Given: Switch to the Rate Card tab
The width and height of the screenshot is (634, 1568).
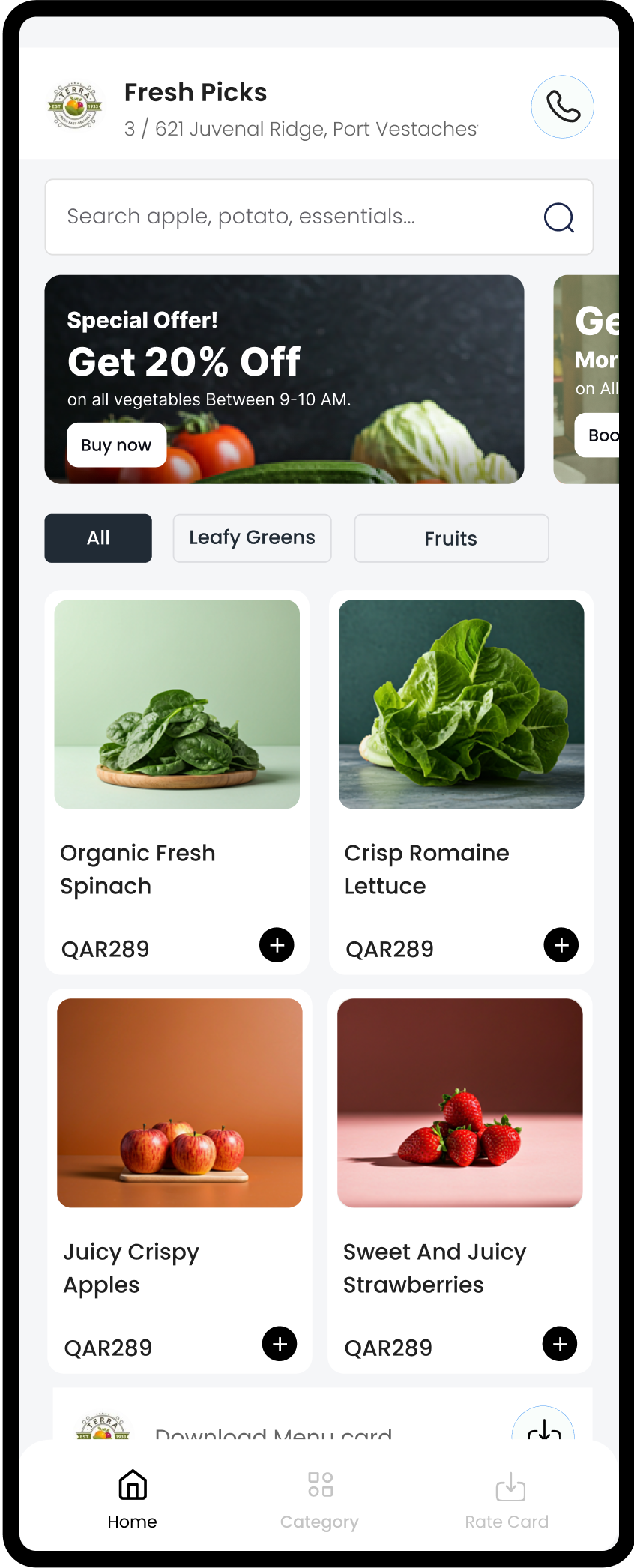Looking at the screenshot, I should point(507,1498).
